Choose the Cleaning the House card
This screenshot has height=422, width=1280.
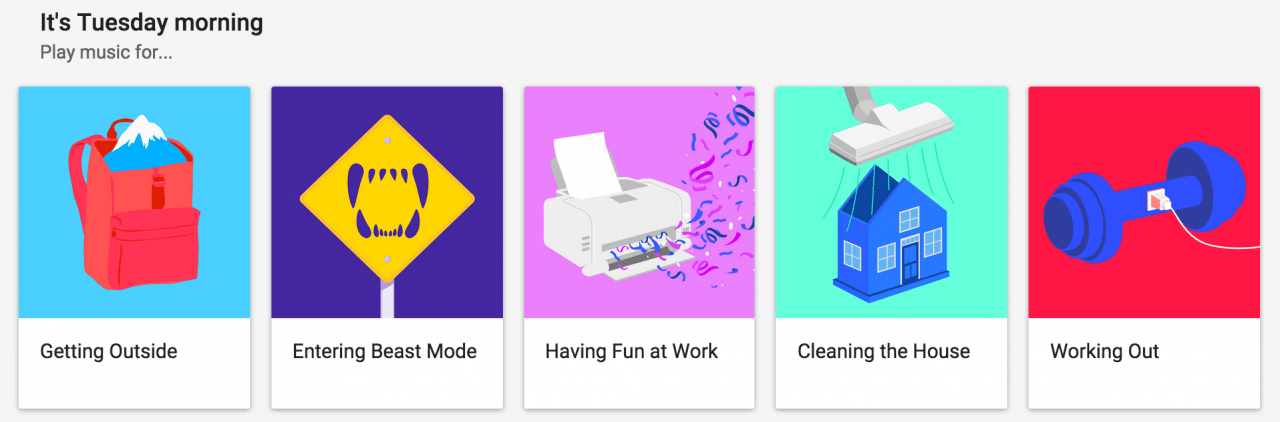click(x=891, y=246)
